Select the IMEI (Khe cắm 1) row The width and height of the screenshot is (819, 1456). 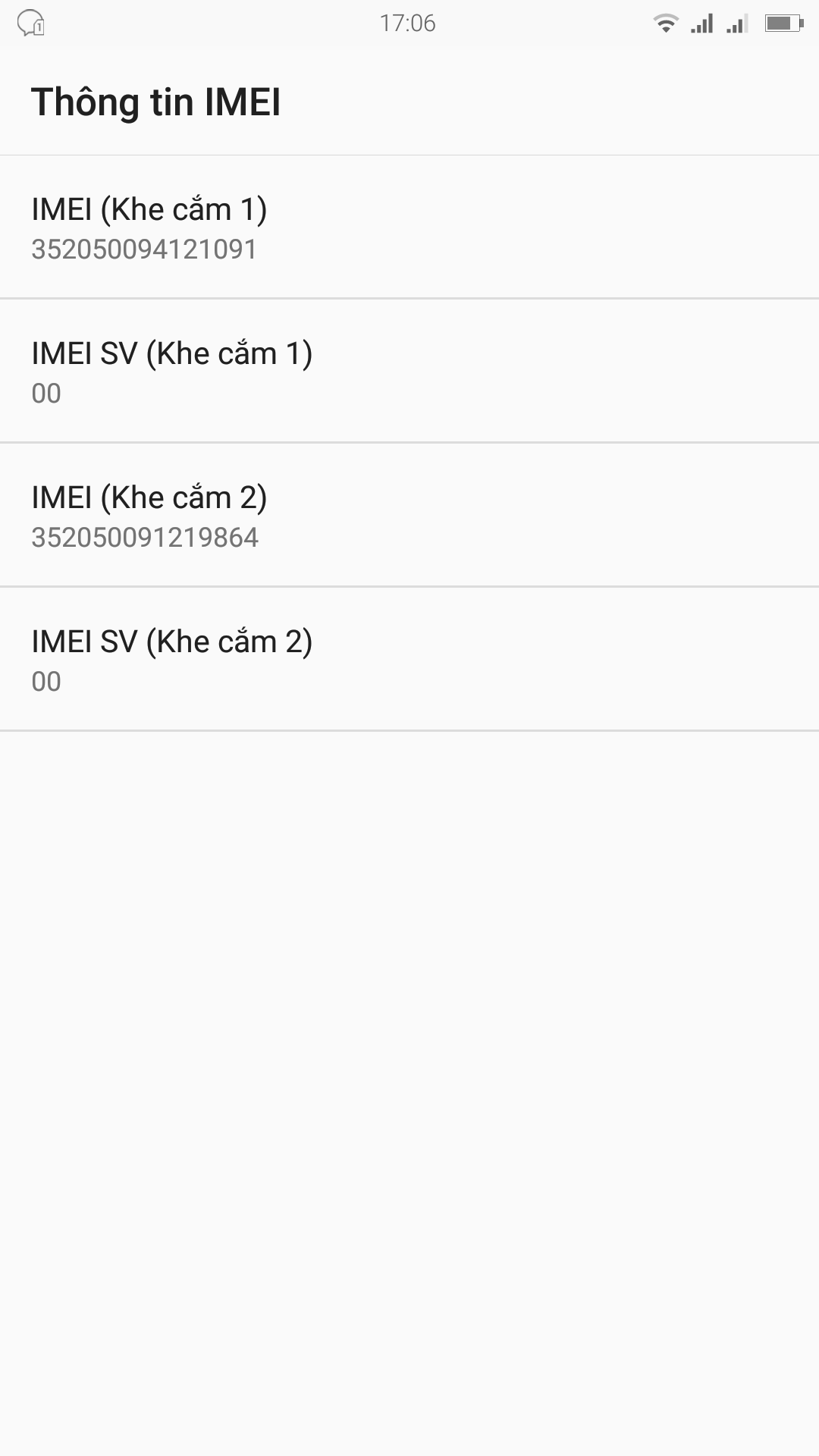click(409, 227)
